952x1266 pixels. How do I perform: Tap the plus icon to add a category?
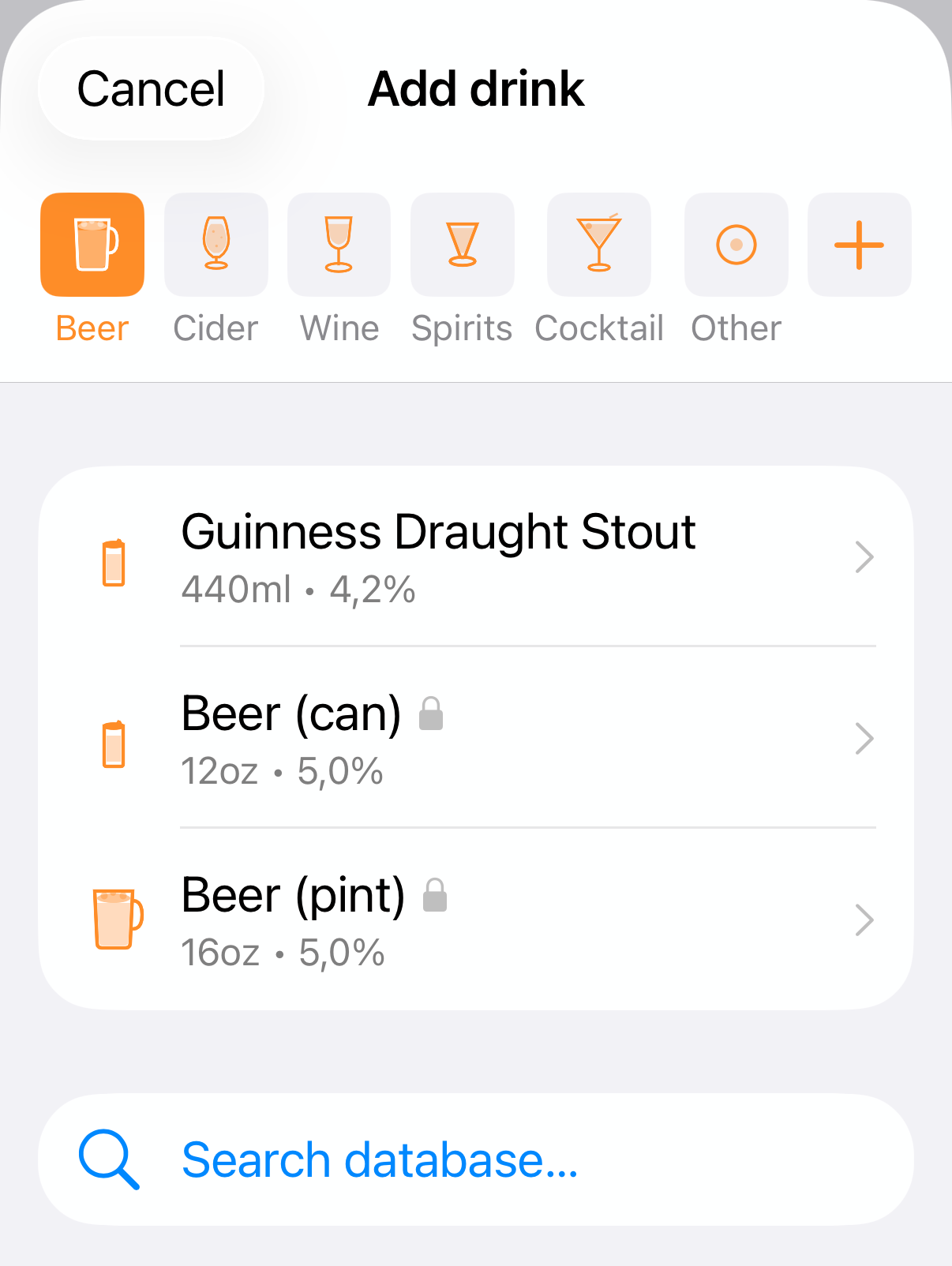point(859,245)
